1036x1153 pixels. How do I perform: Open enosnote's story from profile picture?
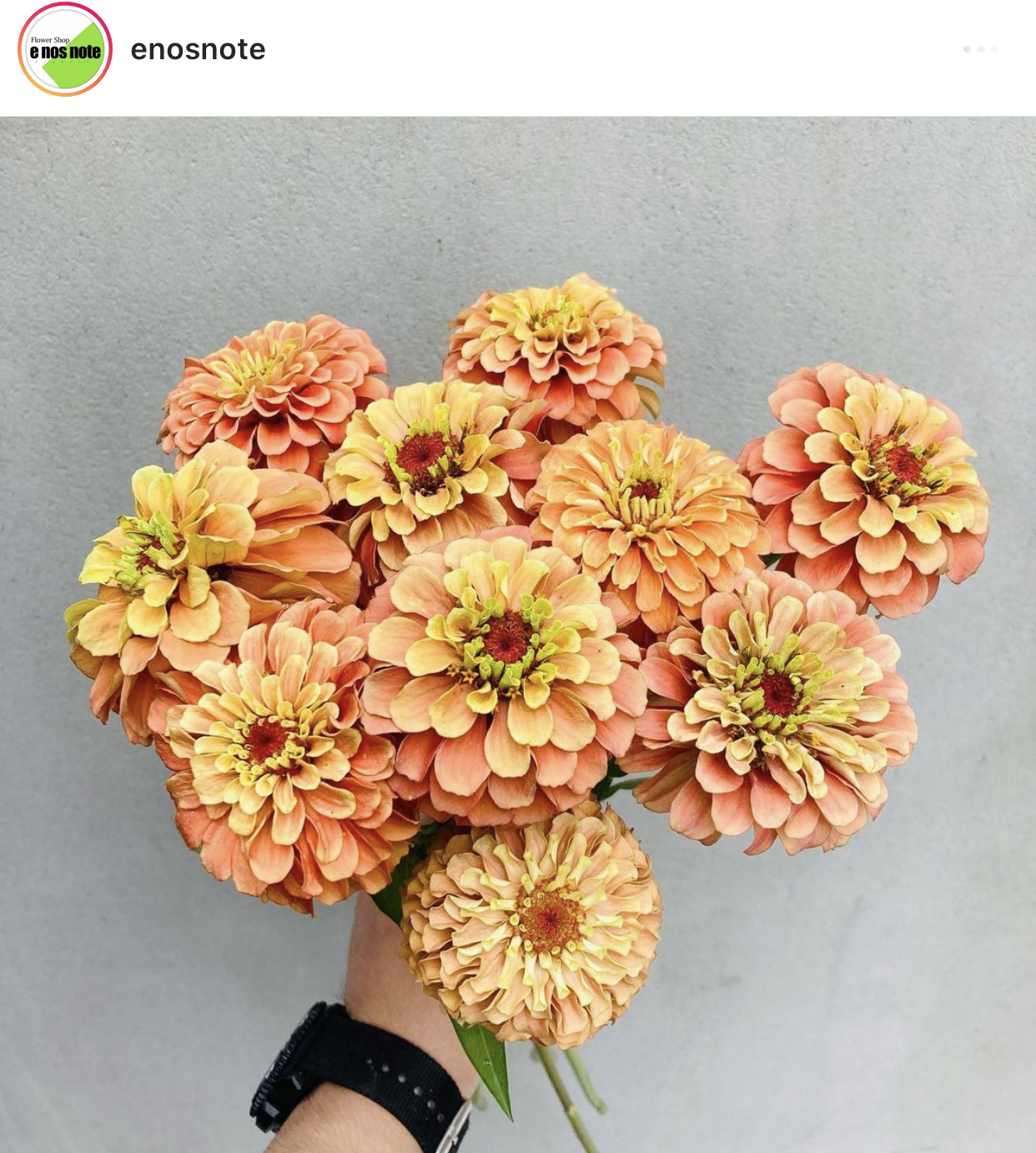pyautogui.click(x=65, y=49)
